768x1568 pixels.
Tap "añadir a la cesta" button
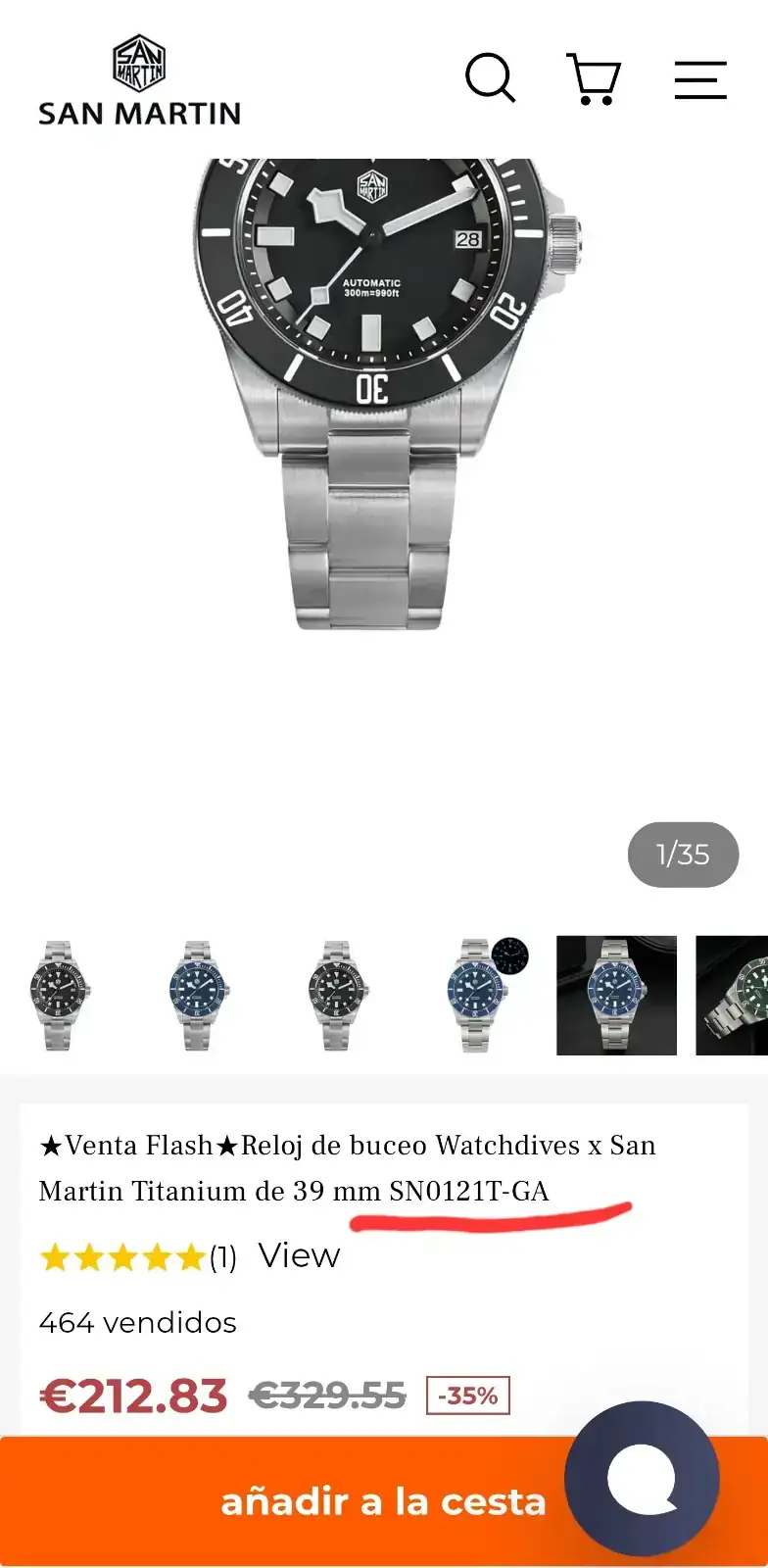294,1501
